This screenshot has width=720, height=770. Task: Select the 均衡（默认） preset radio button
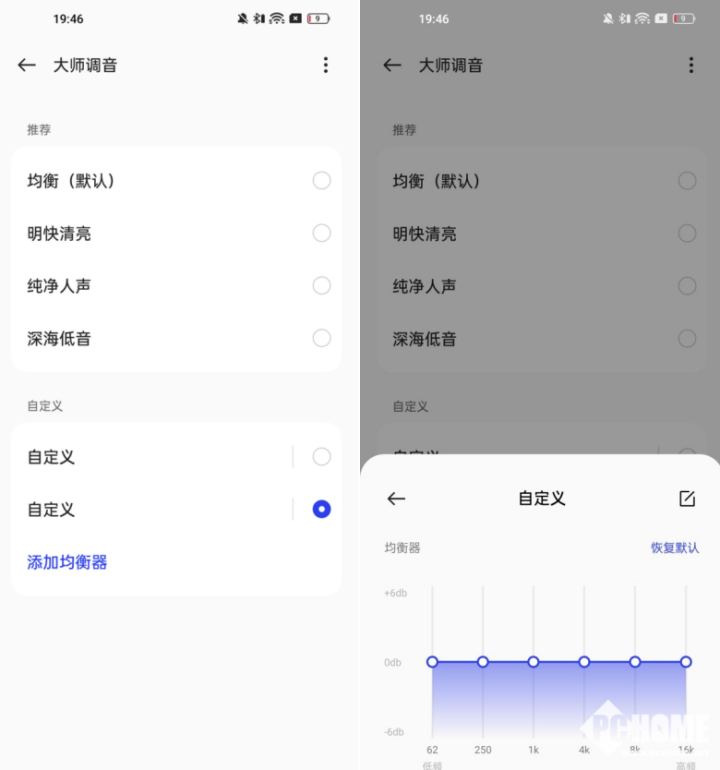click(x=321, y=181)
